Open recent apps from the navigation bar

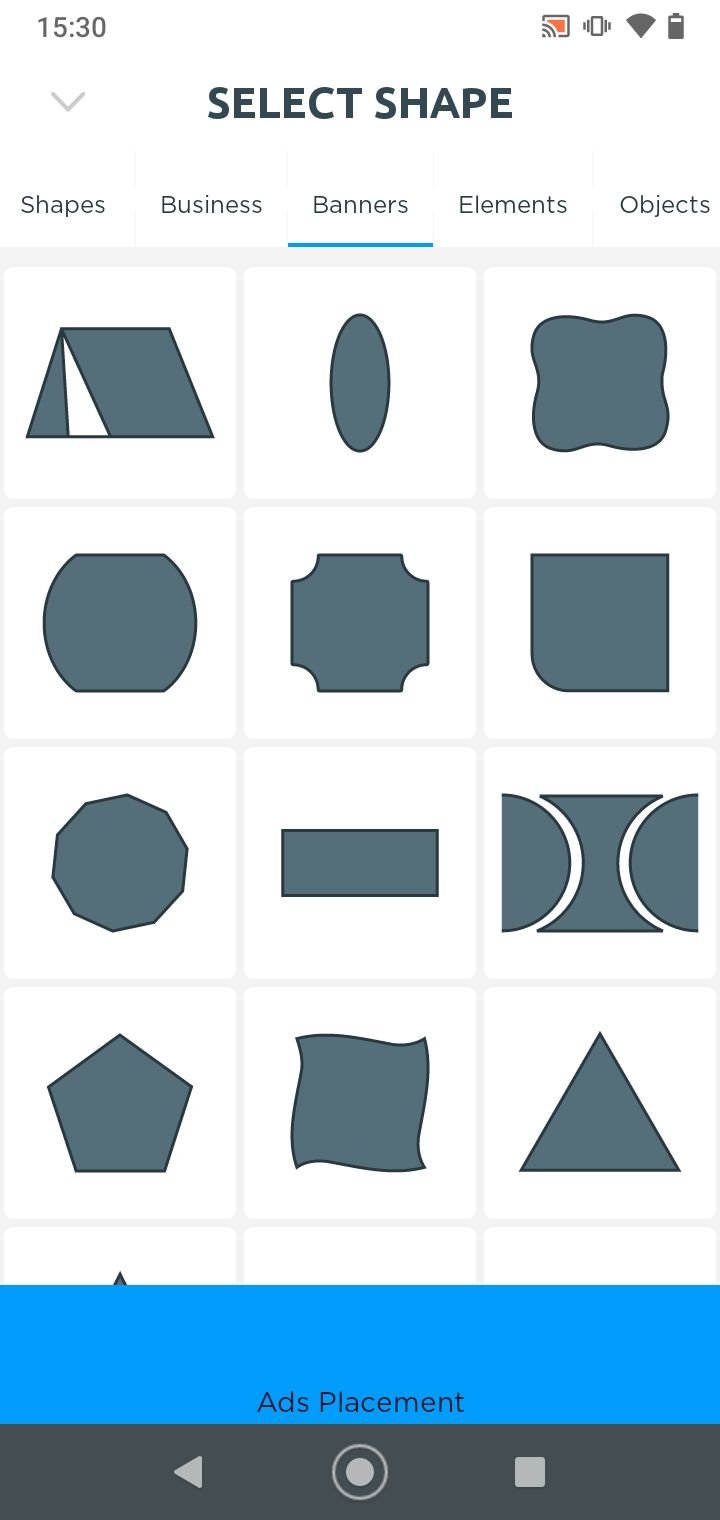coord(529,1472)
